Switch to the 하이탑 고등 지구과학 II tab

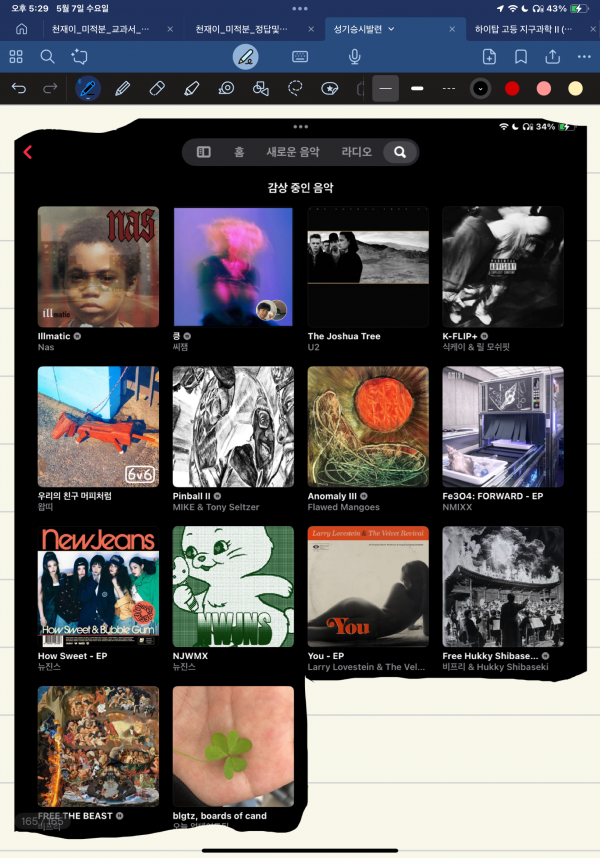[524, 30]
